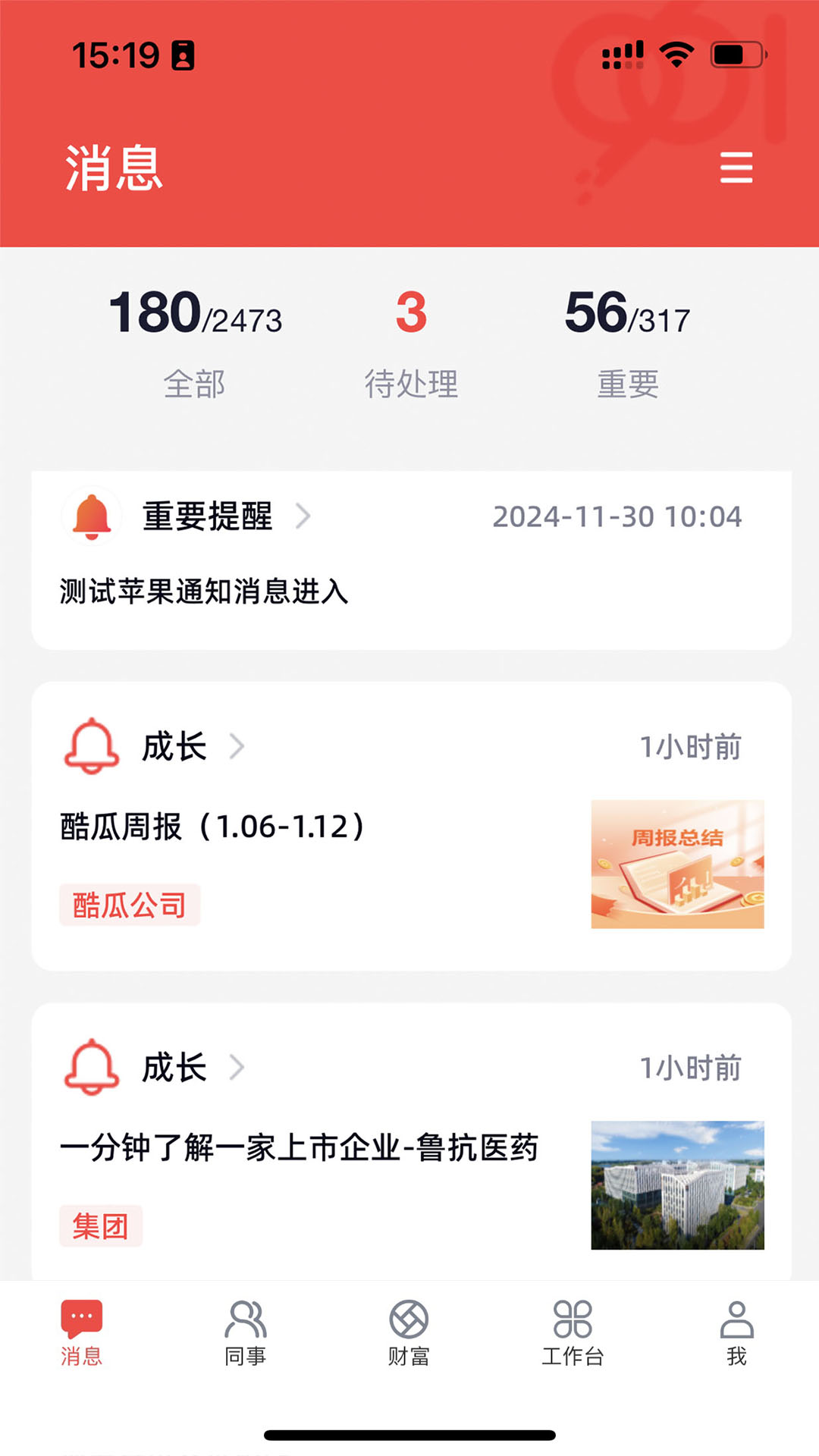Expand the second 成长 category chevron

pos(240,1069)
